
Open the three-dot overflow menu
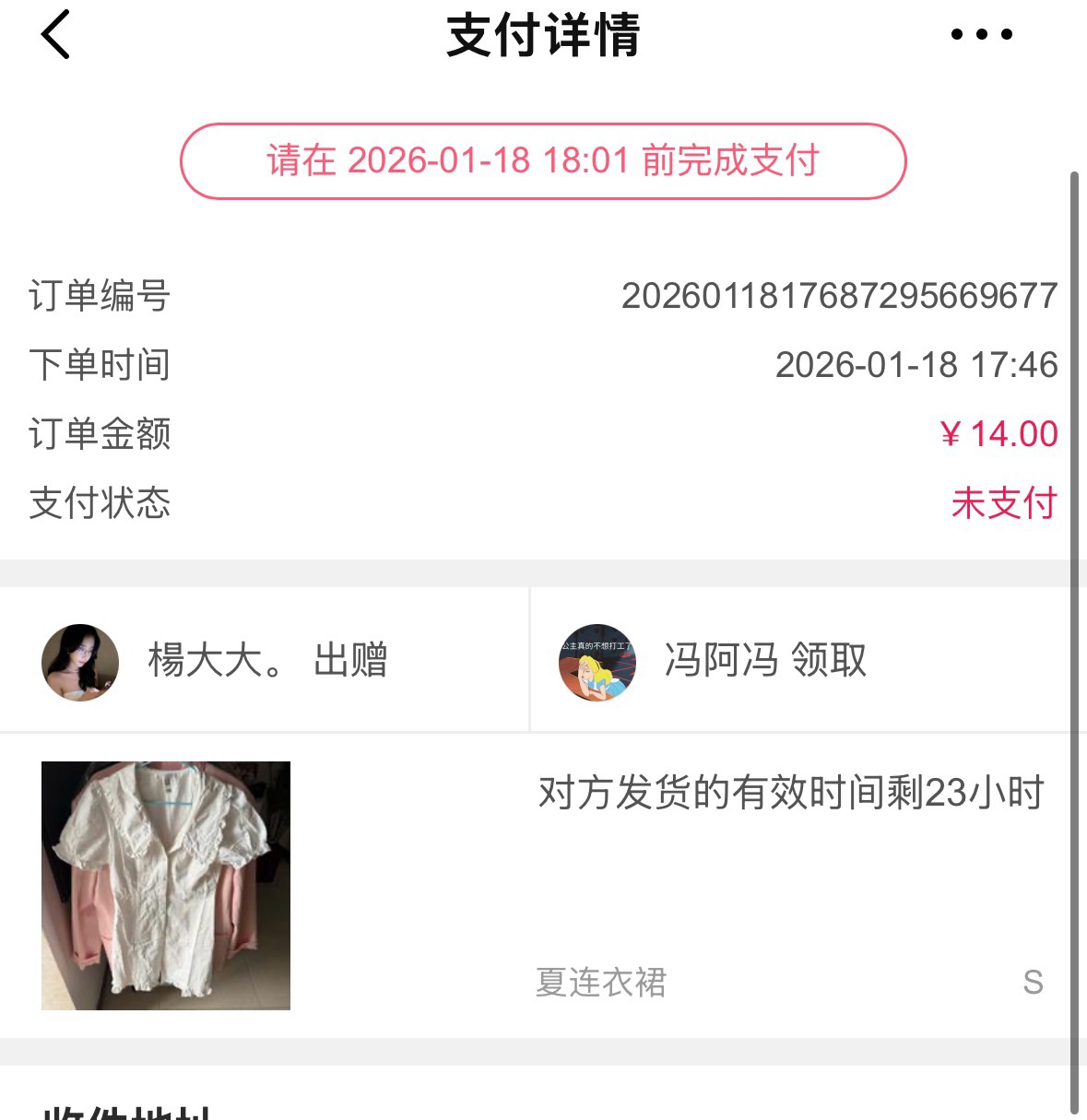pos(981,35)
